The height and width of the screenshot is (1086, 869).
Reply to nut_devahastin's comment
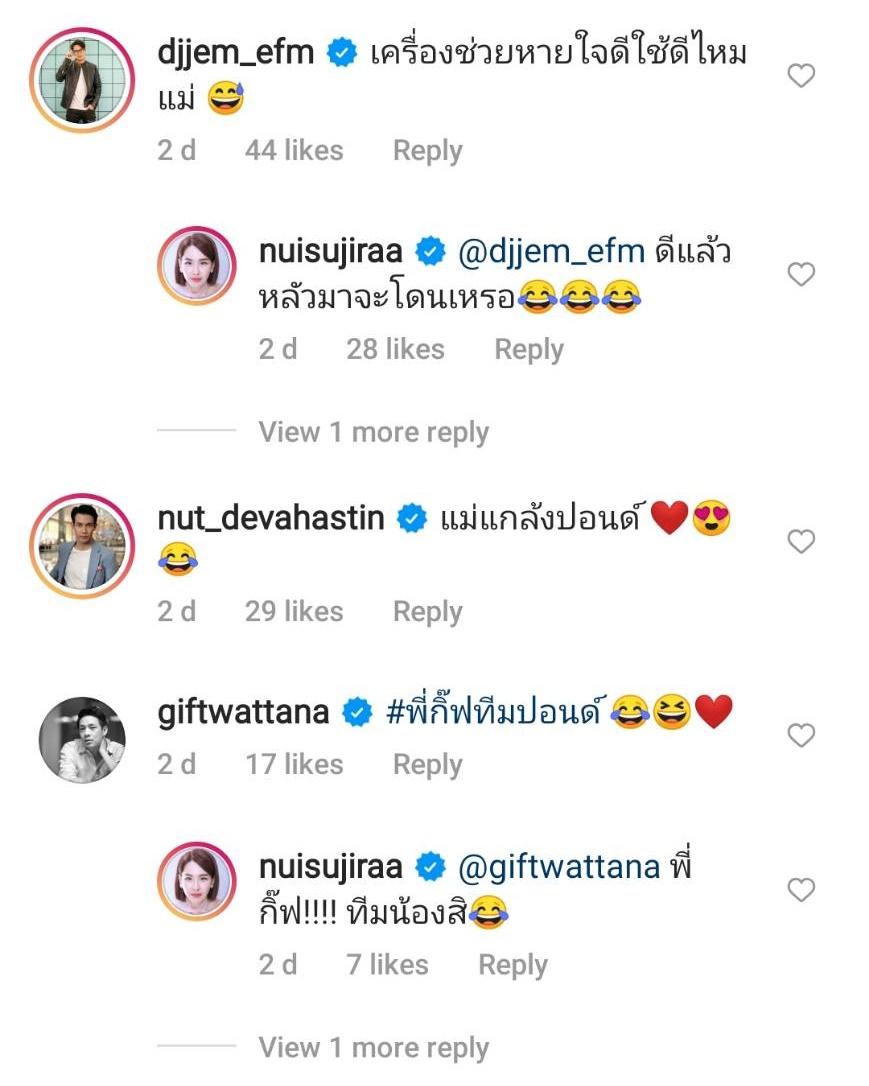click(x=427, y=612)
